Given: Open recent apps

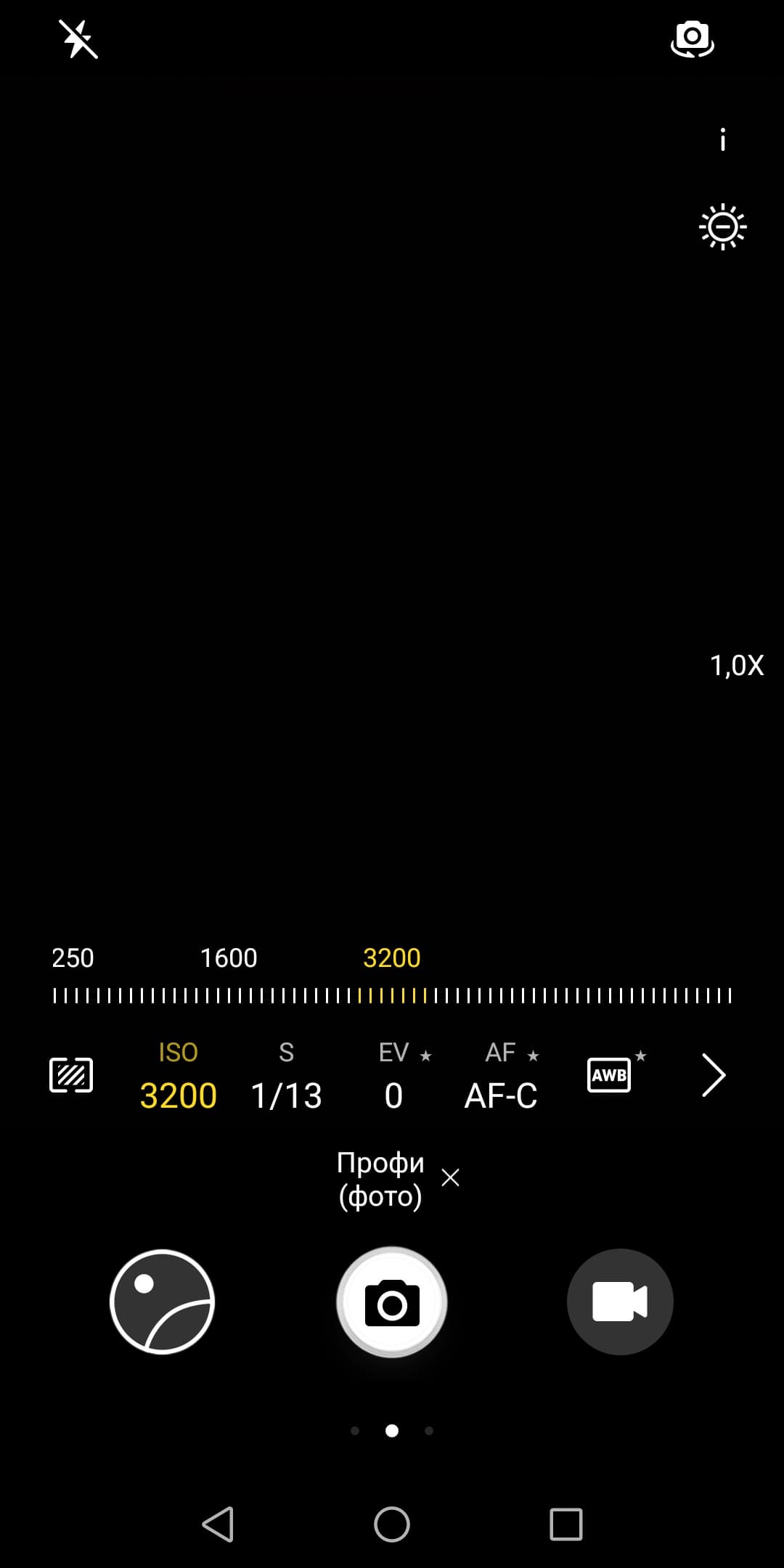Looking at the screenshot, I should pyautogui.click(x=566, y=1524).
